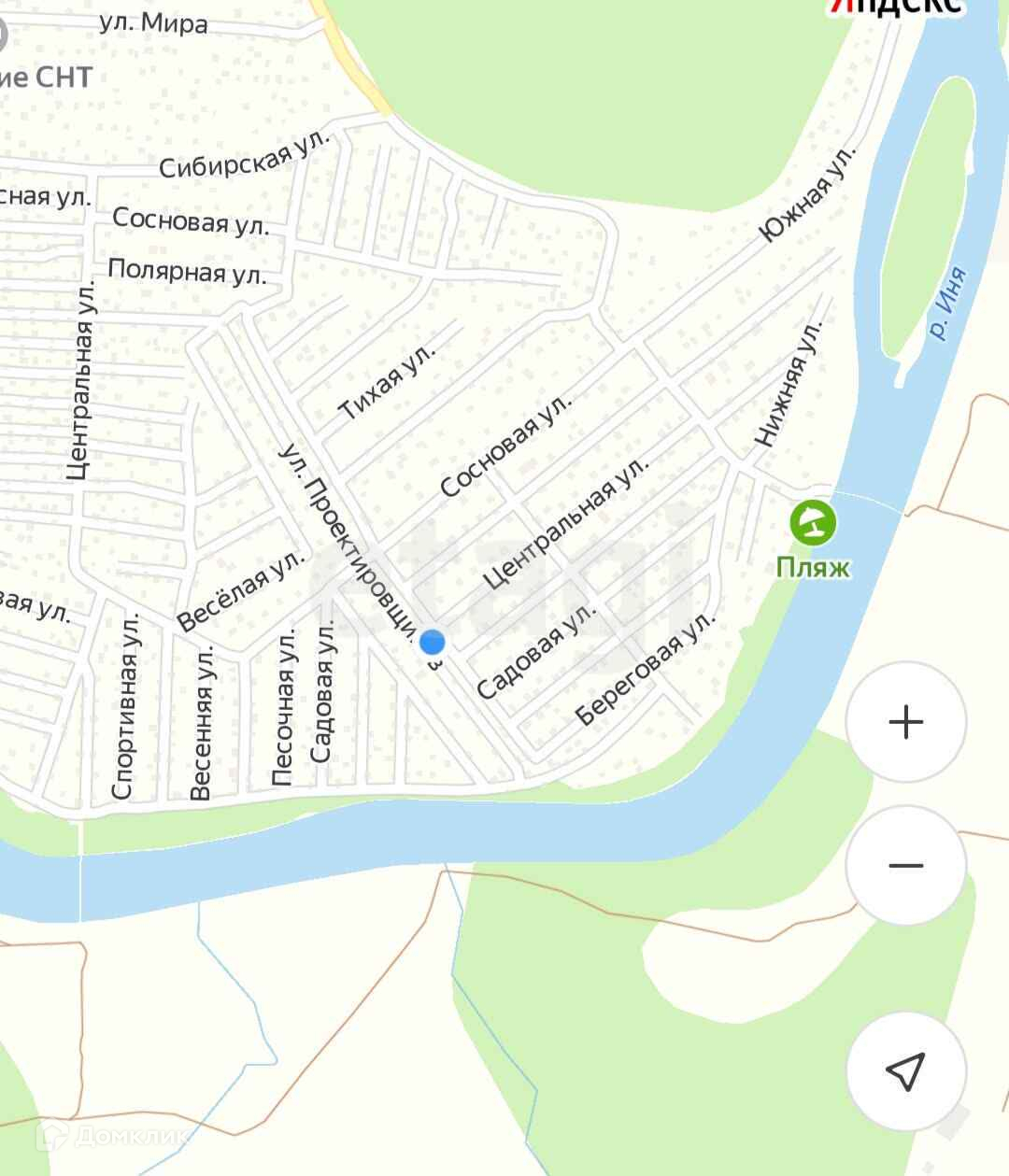Center map on my location arrow
The image size is (1009, 1176).
tap(905, 1070)
